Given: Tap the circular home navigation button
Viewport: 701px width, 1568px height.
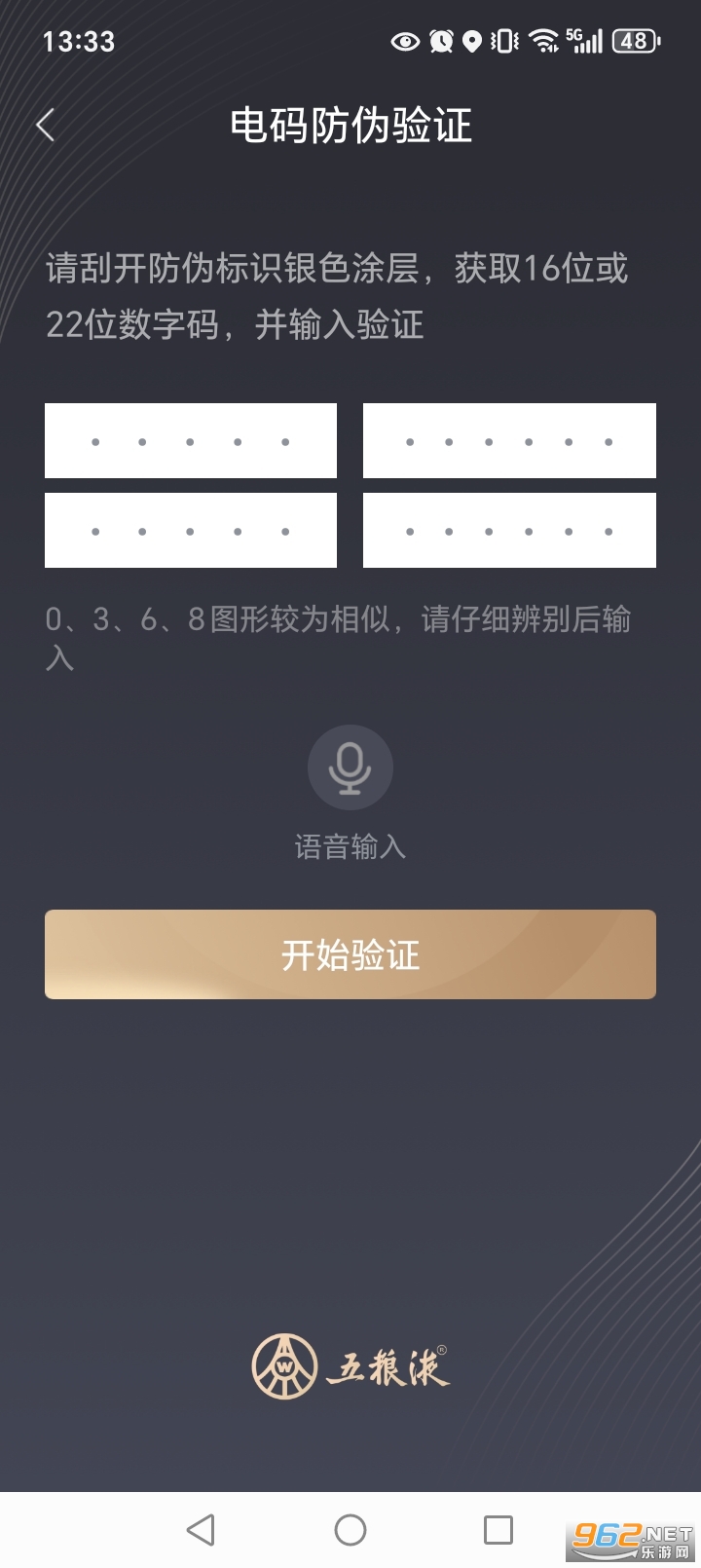Looking at the screenshot, I should 350,1530.
